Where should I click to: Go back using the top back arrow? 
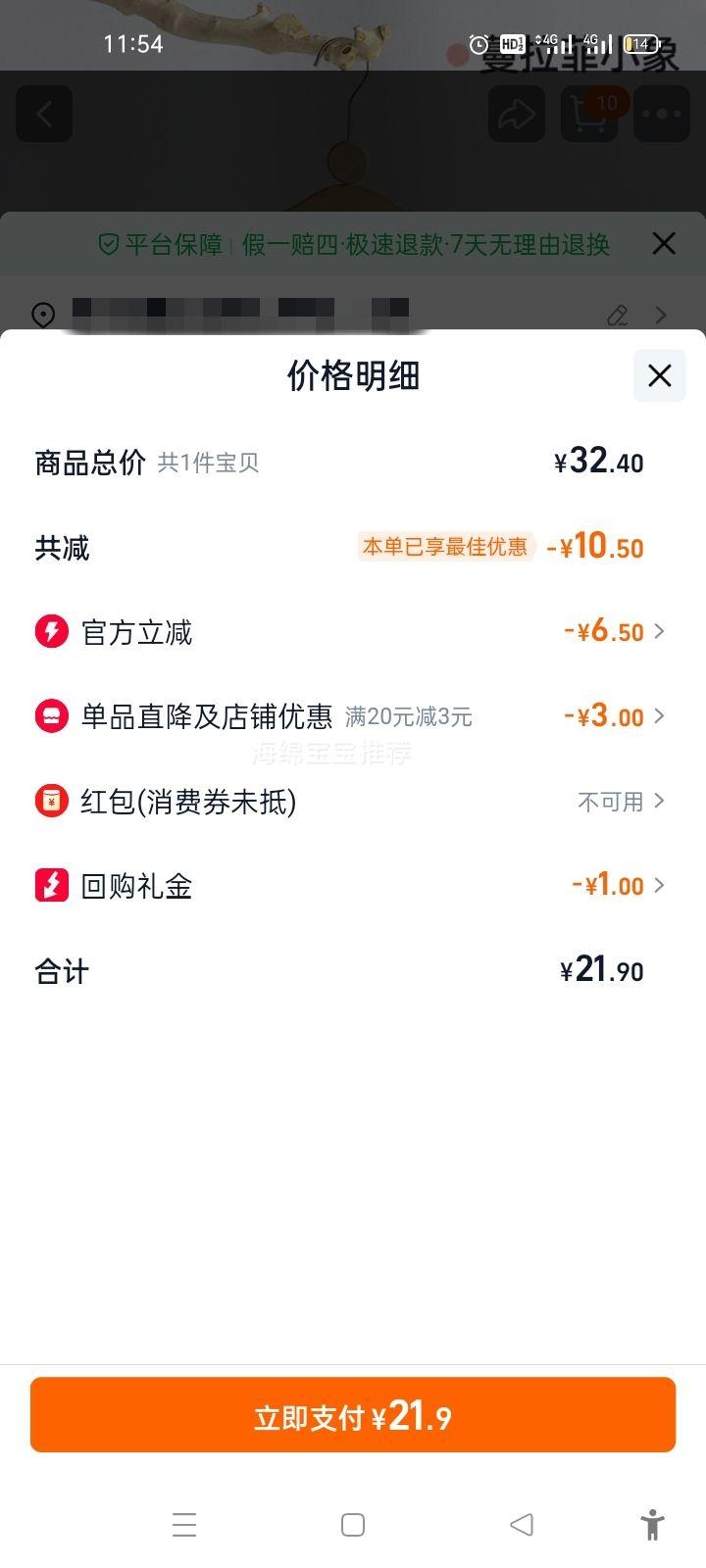pos(44,115)
